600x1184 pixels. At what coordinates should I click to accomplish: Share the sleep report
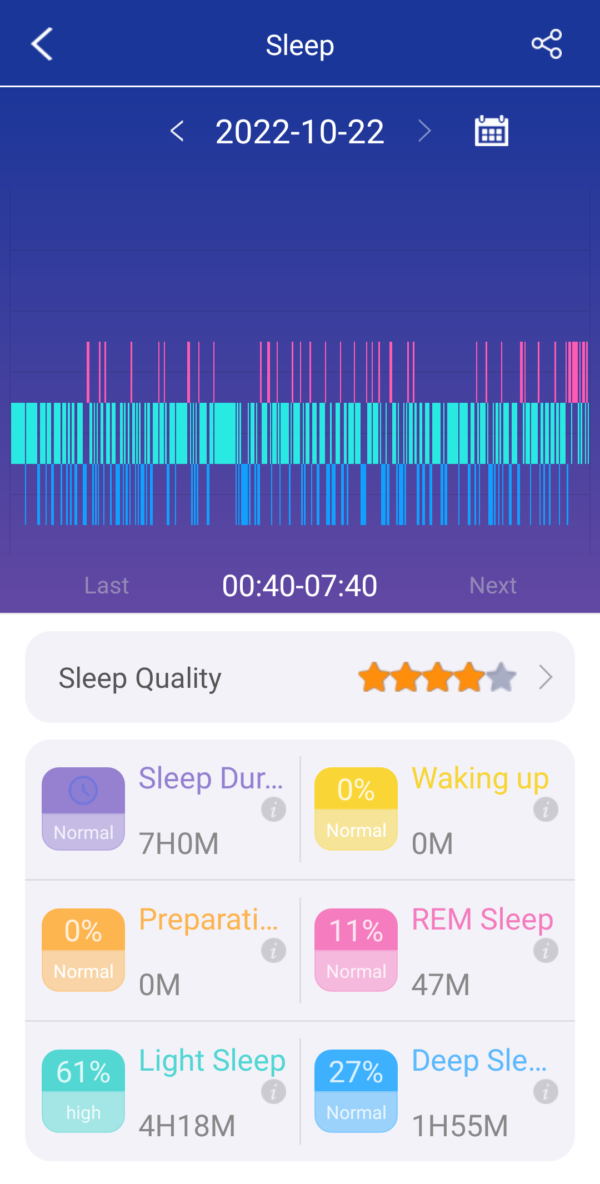point(546,44)
